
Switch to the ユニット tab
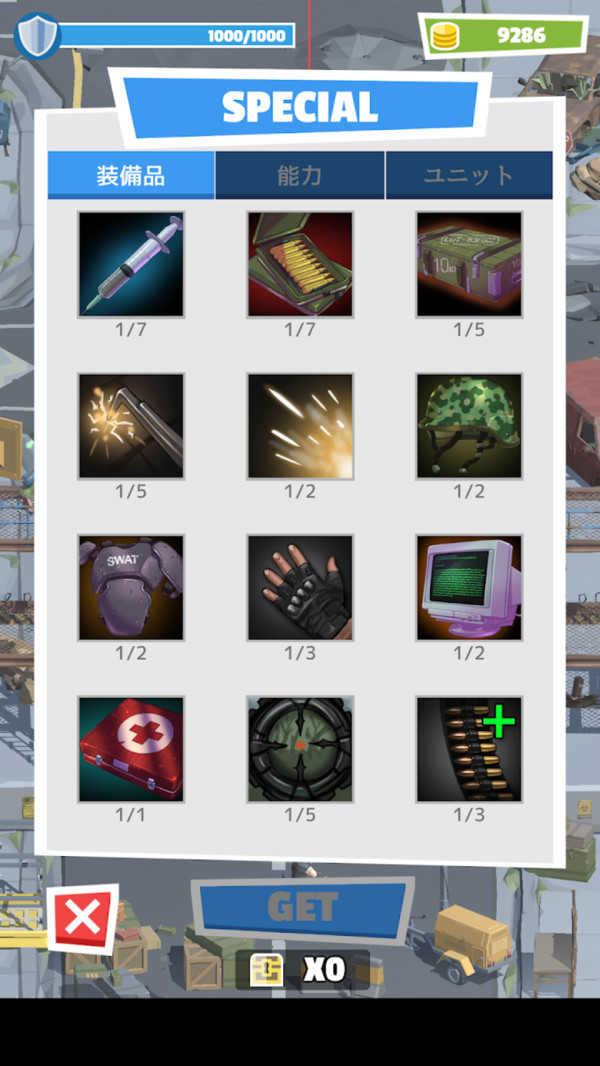point(468,176)
